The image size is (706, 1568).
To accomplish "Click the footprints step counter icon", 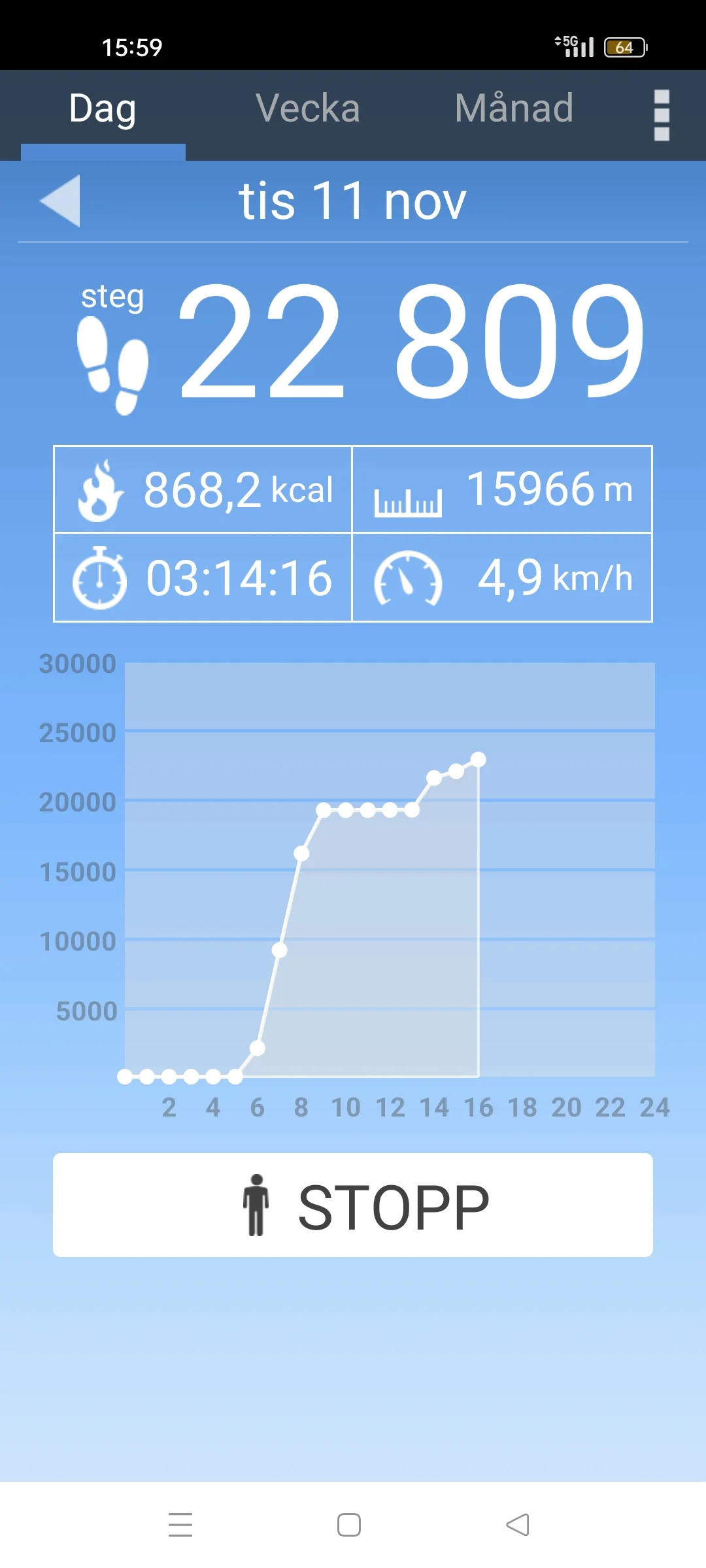I will coord(114,363).
